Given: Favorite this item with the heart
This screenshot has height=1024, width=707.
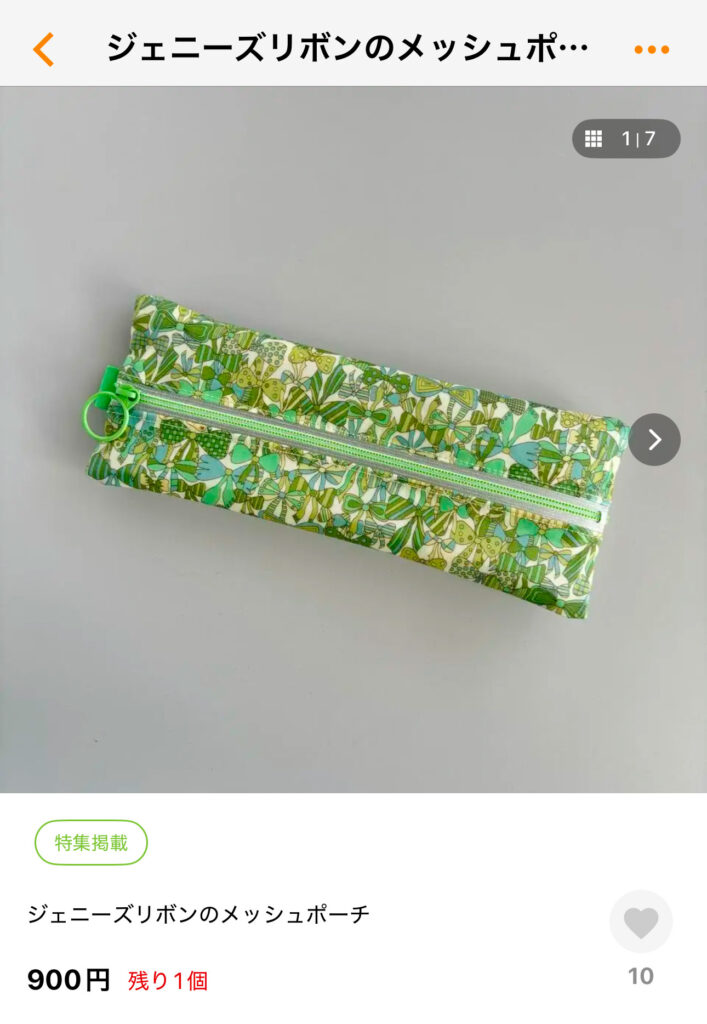Looking at the screenshot, I should (640, 922).
